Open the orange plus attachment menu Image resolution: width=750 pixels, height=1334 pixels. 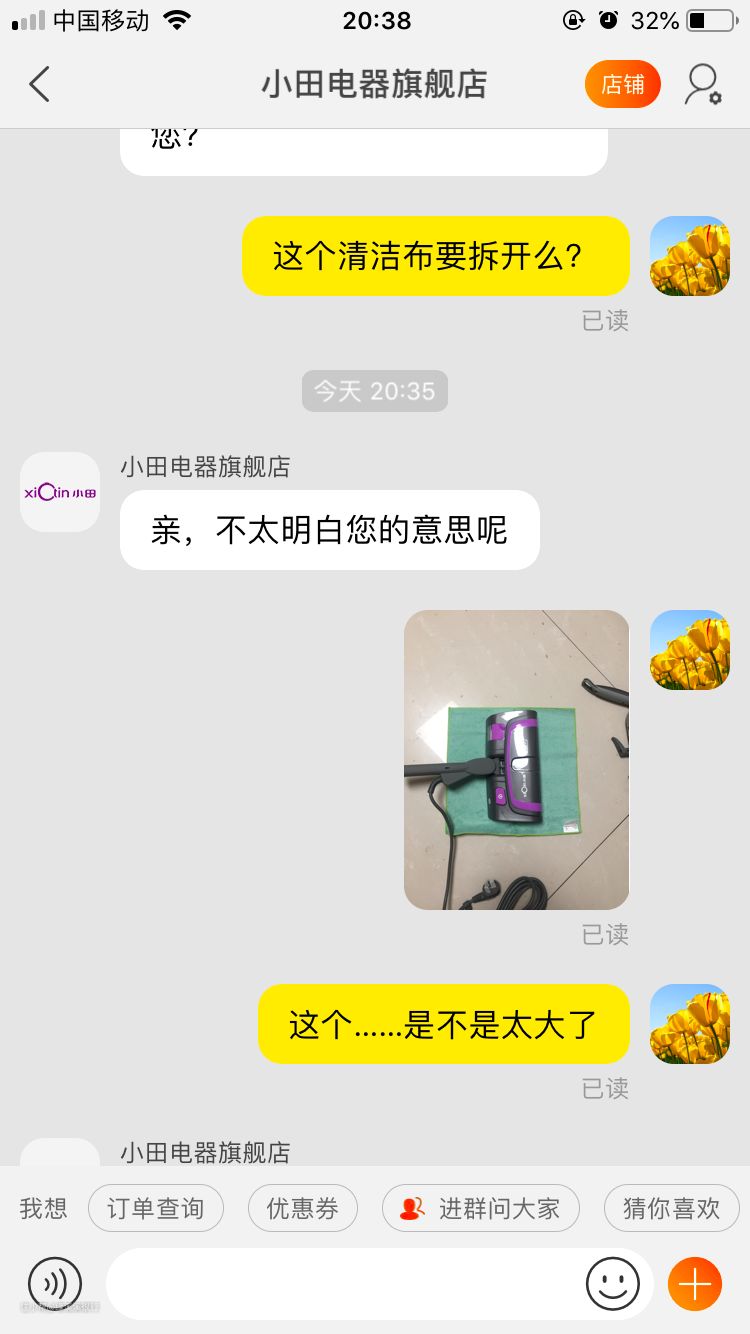[694, 1284]
